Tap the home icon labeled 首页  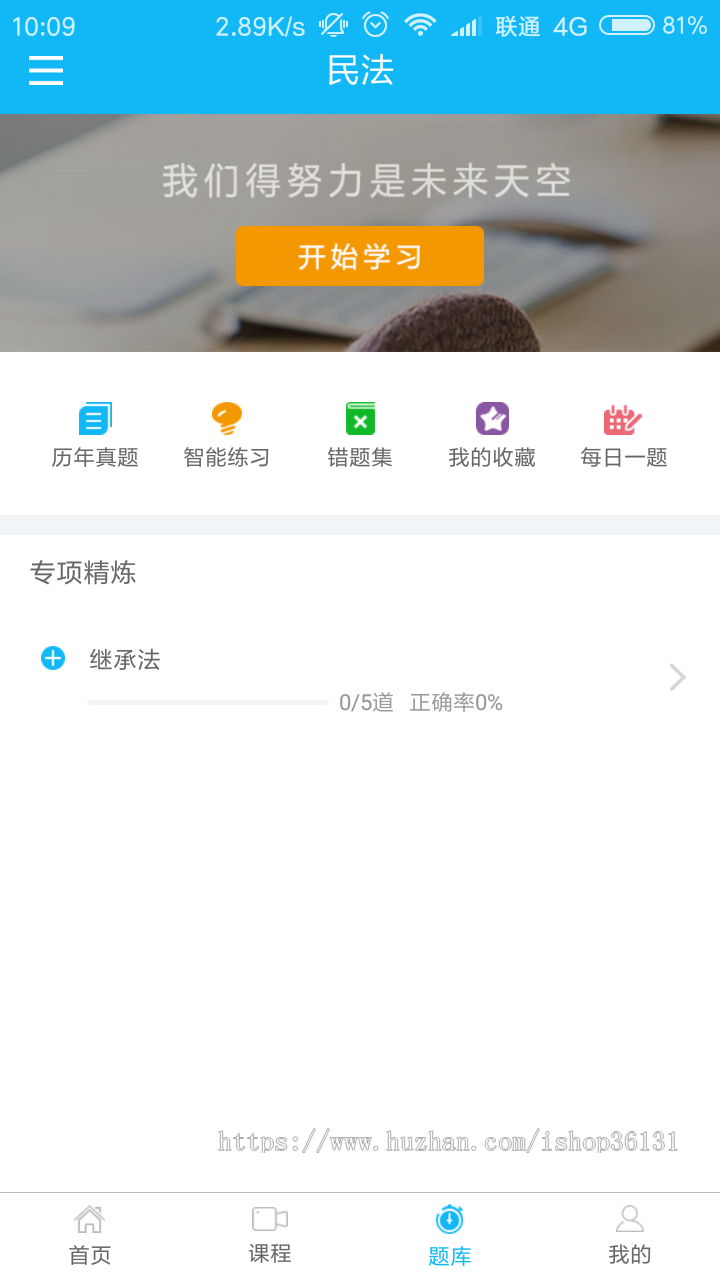point(89,1219)
